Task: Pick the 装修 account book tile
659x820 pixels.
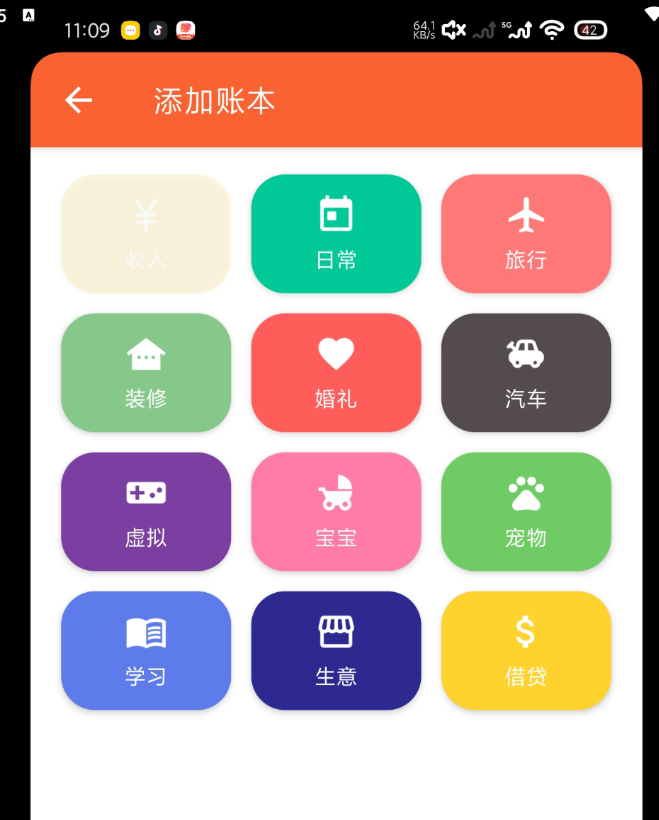Action: [146, 373]
